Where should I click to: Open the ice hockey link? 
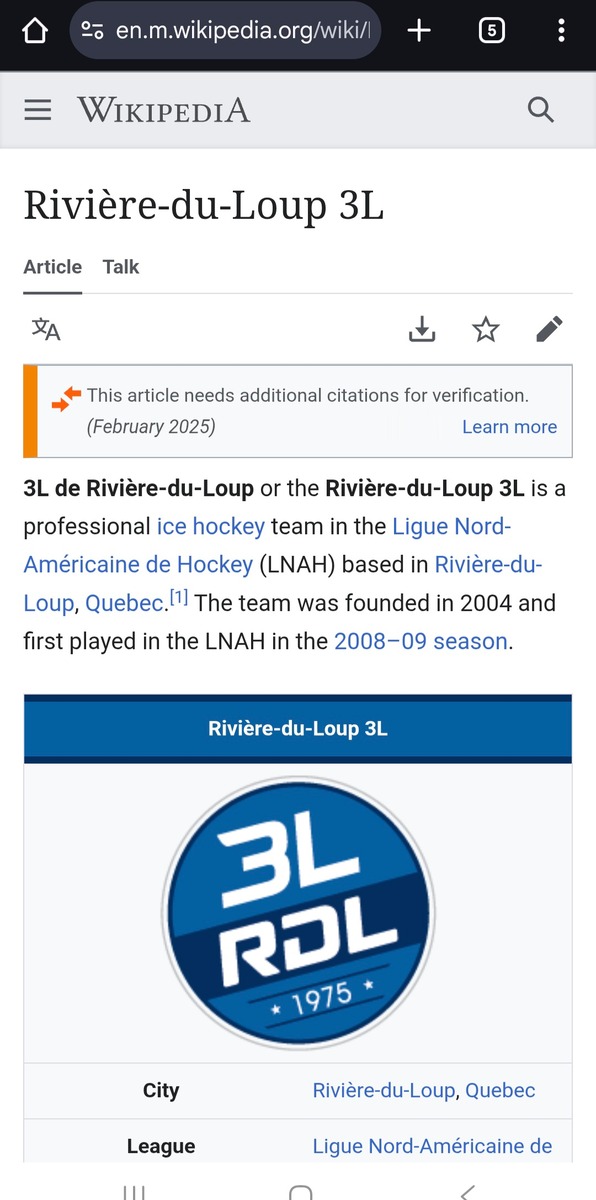(211, 526)
